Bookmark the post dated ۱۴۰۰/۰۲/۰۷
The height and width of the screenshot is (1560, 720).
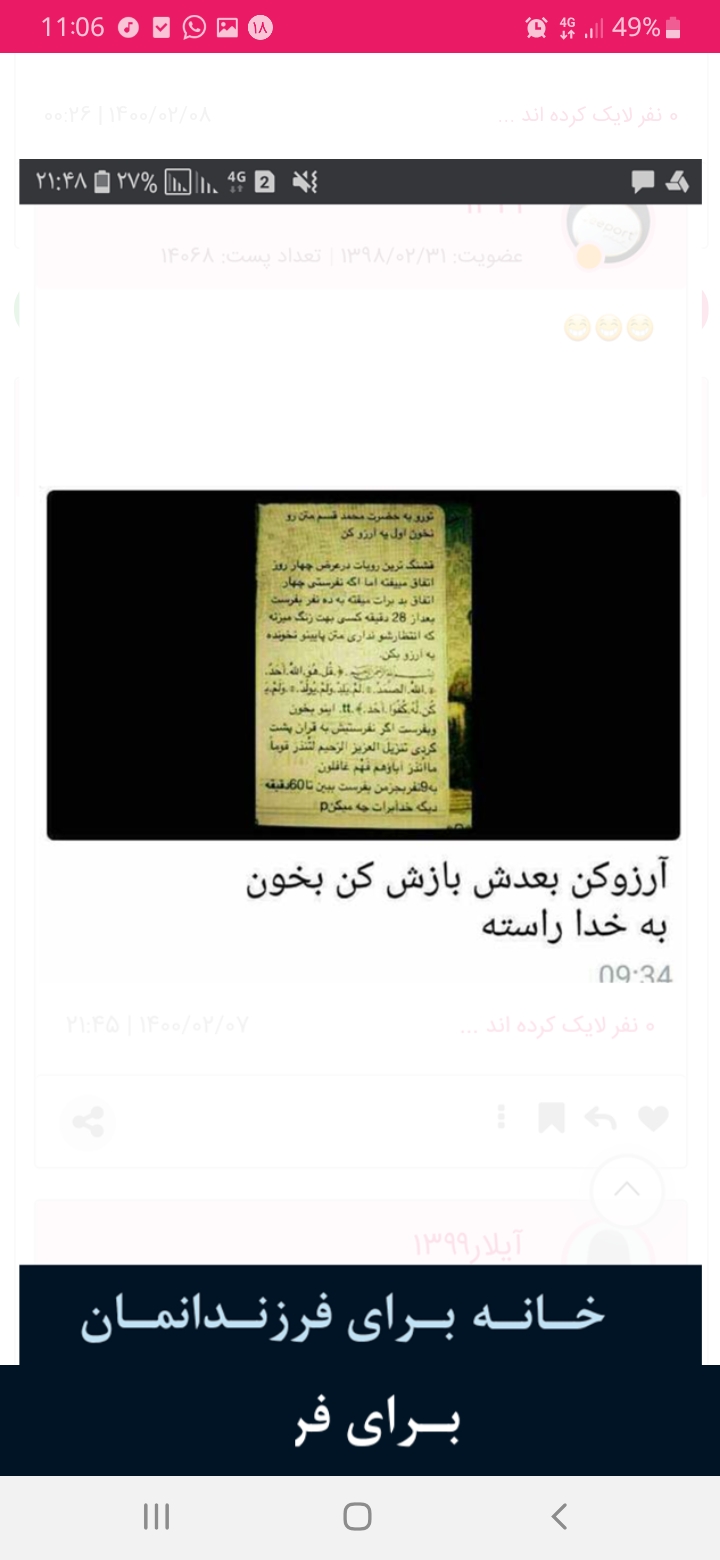coord(551,1118)
